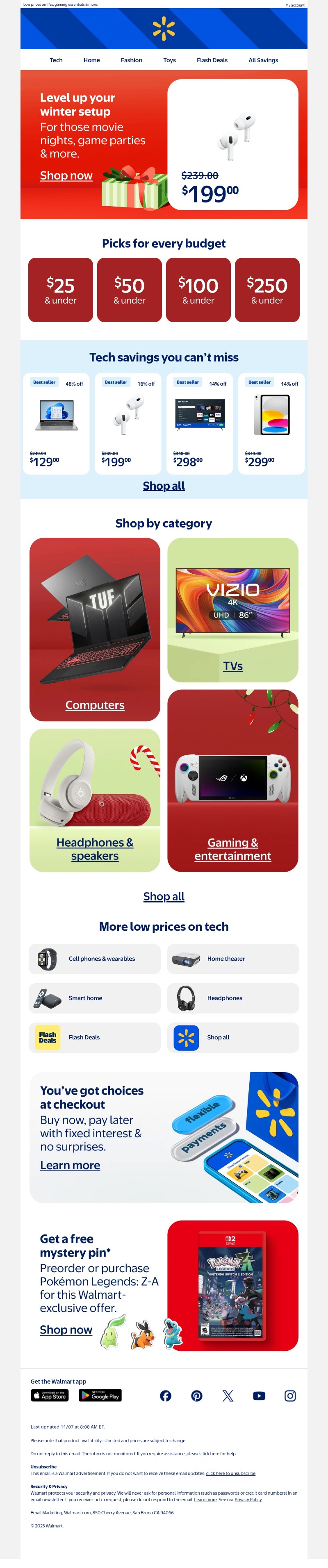Open My account link
The height and width of the screenshot is (1568, 328).
[x=294, y=5]
